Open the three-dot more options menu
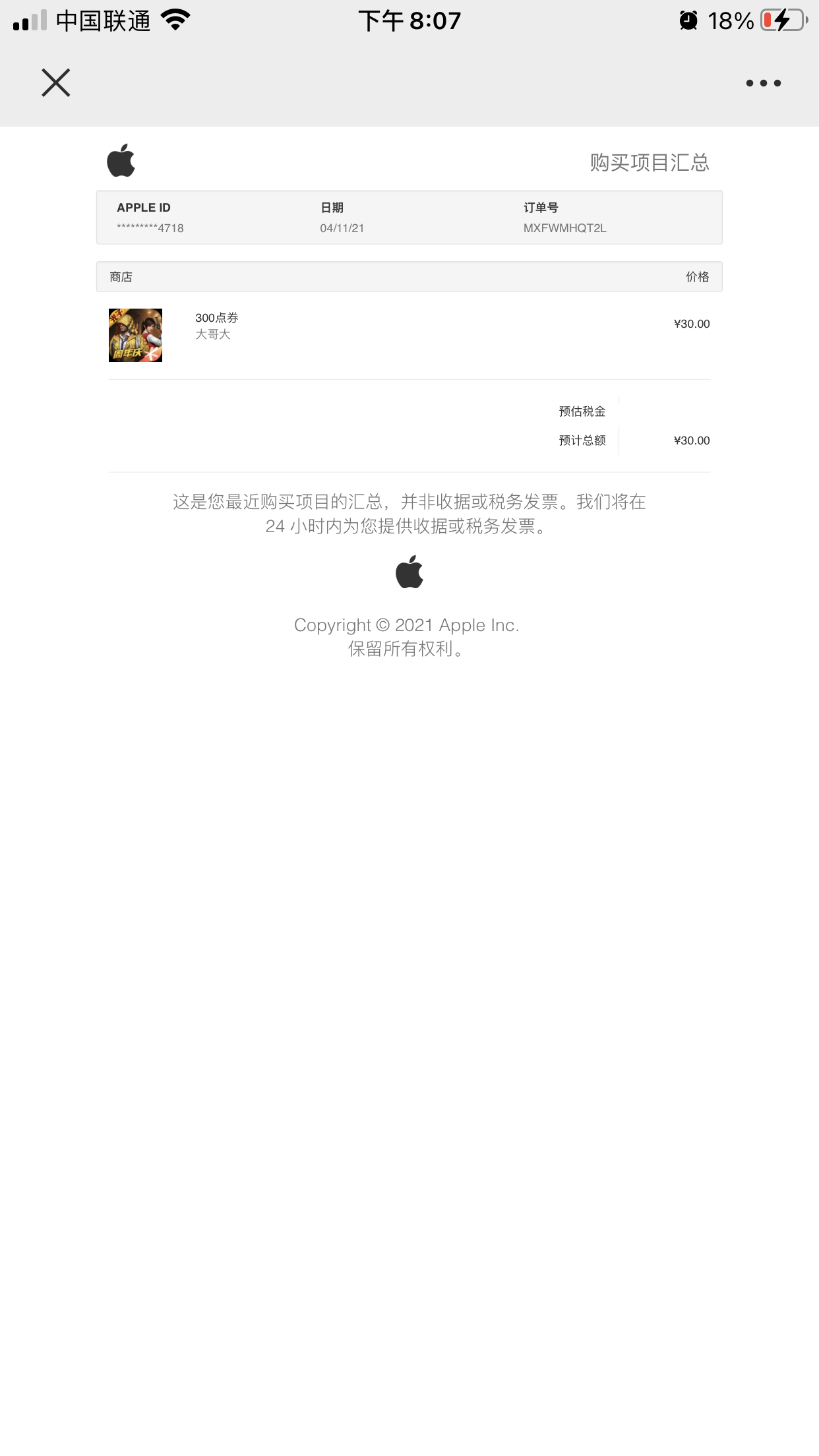Image resolution: width=819 pixels, height=1456 pixels. 763,83
